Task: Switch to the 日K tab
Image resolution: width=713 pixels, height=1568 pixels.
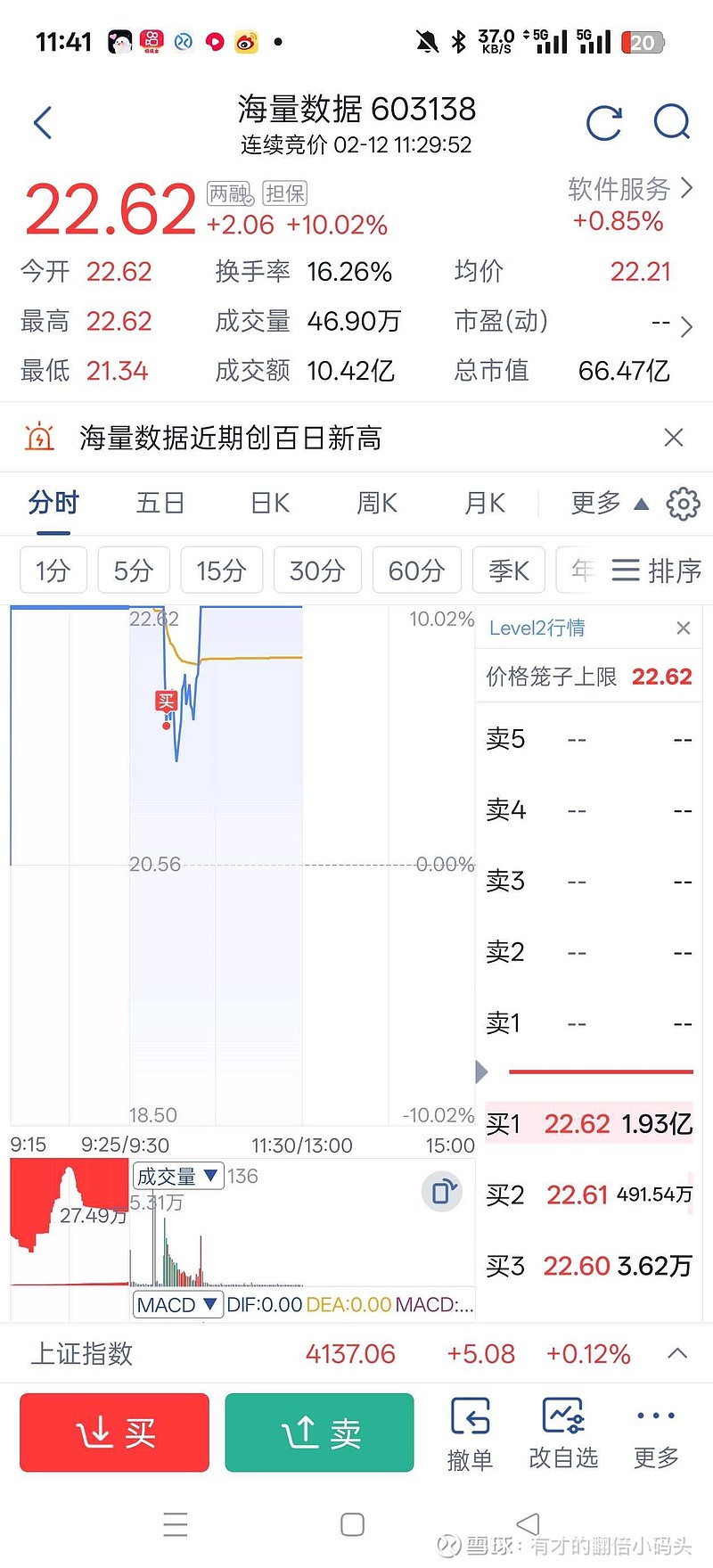Action: (268, 503)
